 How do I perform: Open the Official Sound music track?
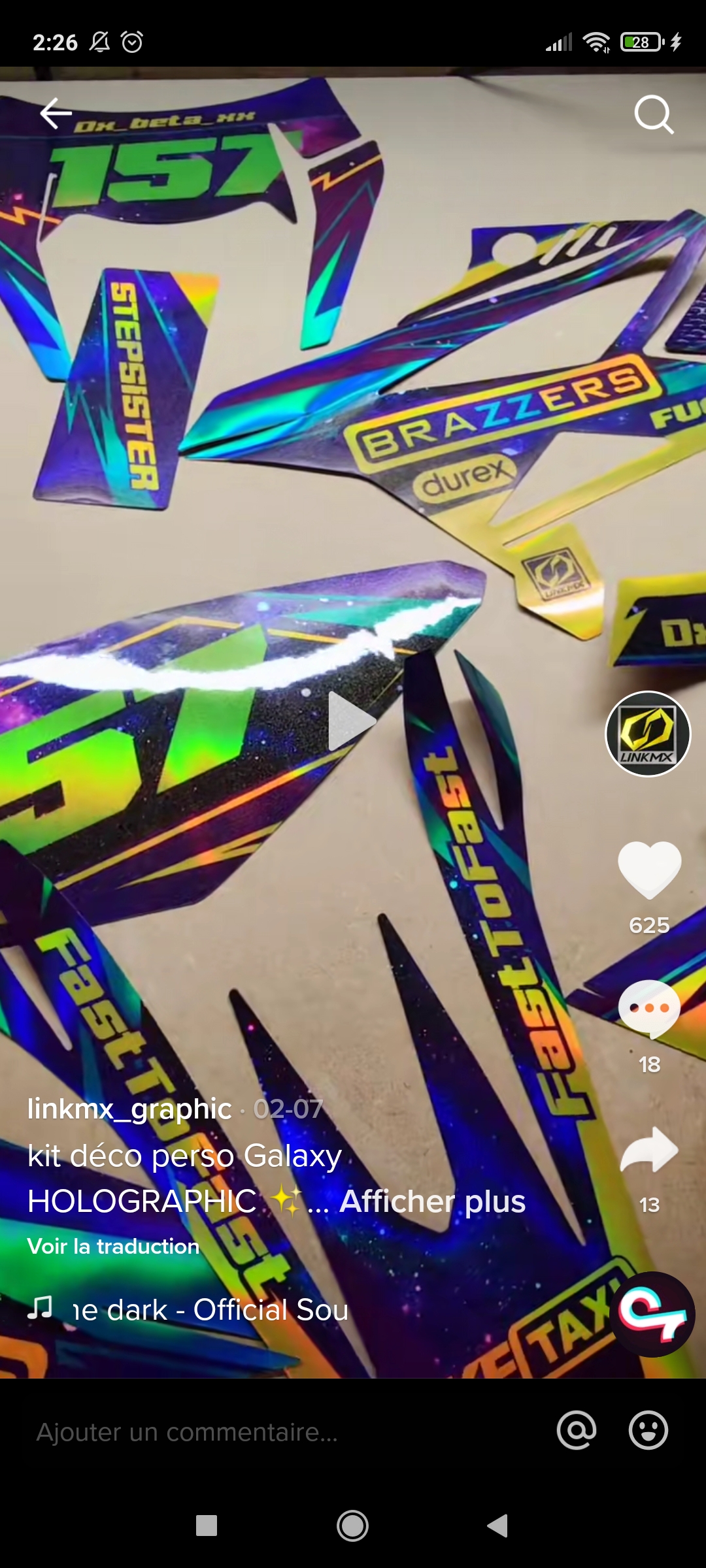[x=209, y=1310]
